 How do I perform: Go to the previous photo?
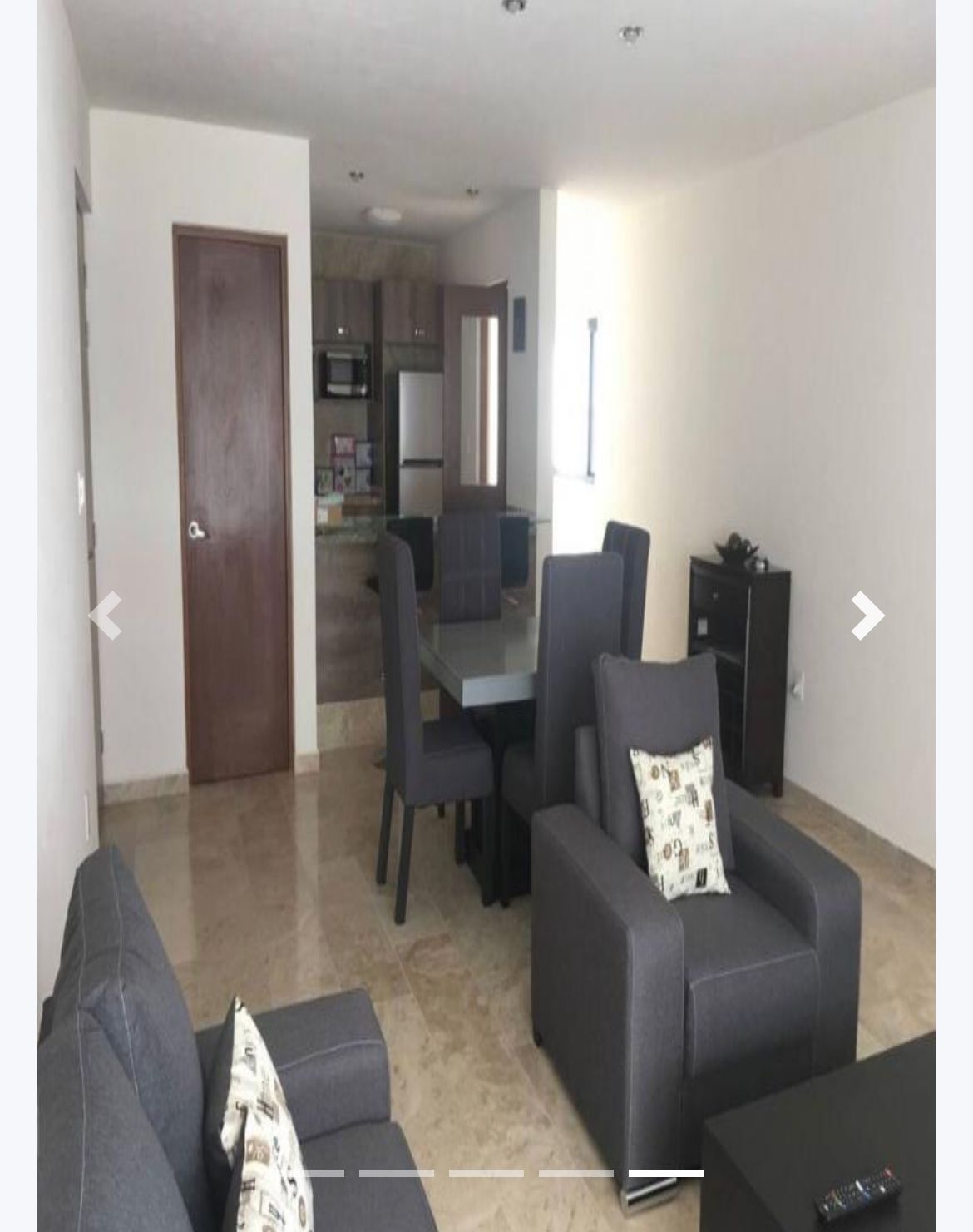tap(106, 616)
